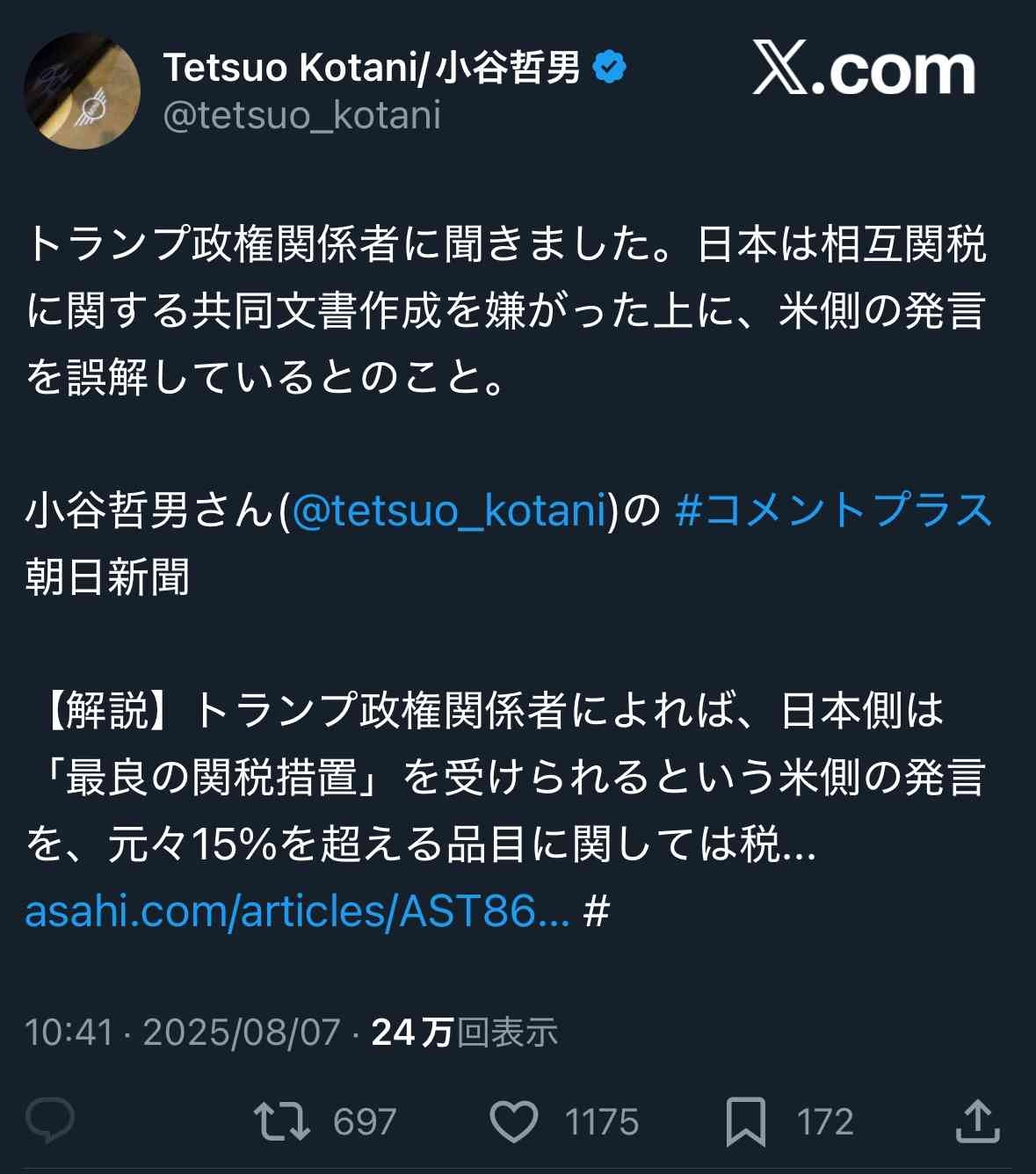Reply to this post
This screenshot has width=1036, height=1174.
tap(50, 1120)
